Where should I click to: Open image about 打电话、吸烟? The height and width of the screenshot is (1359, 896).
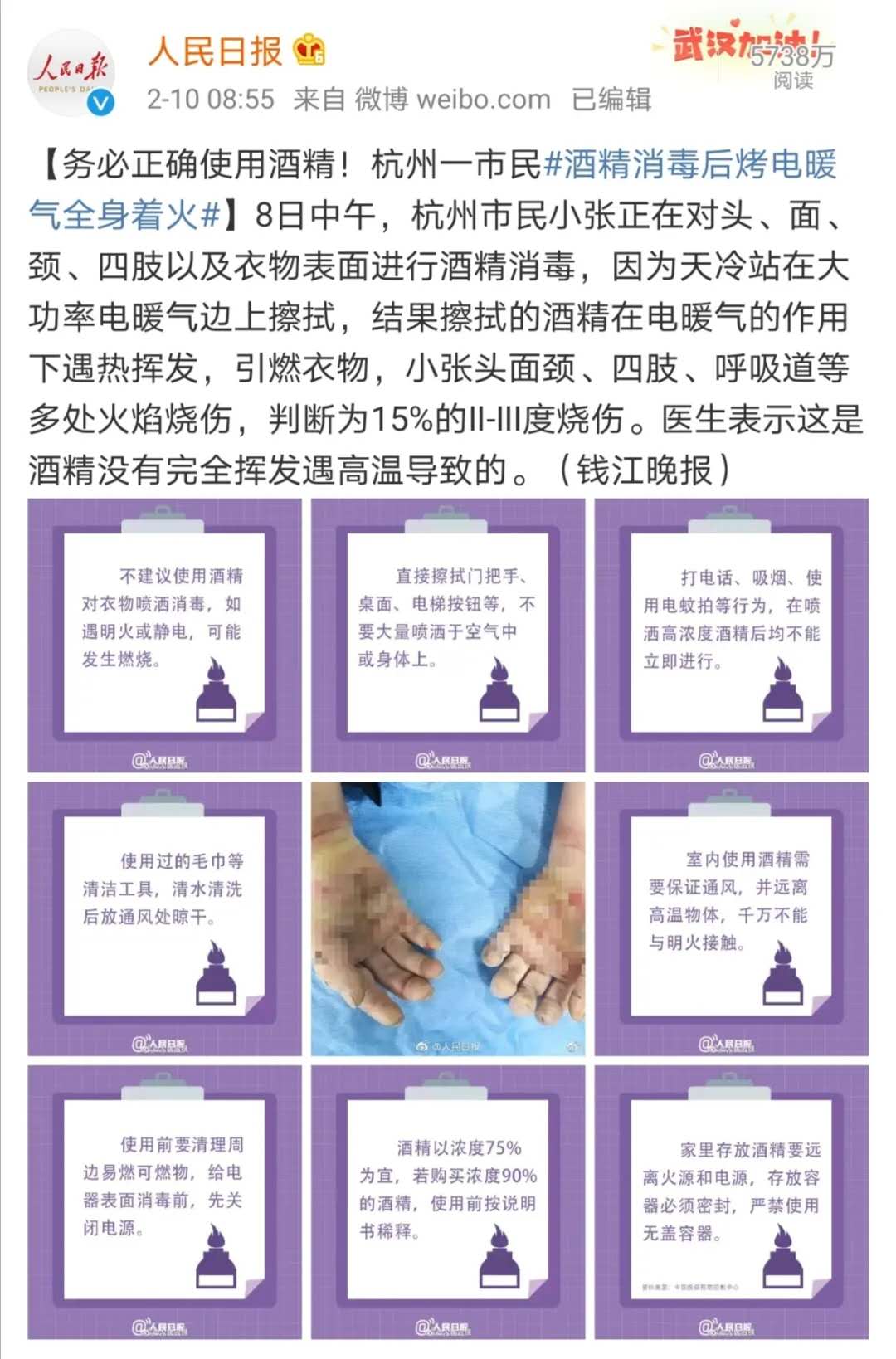(731, 636)
